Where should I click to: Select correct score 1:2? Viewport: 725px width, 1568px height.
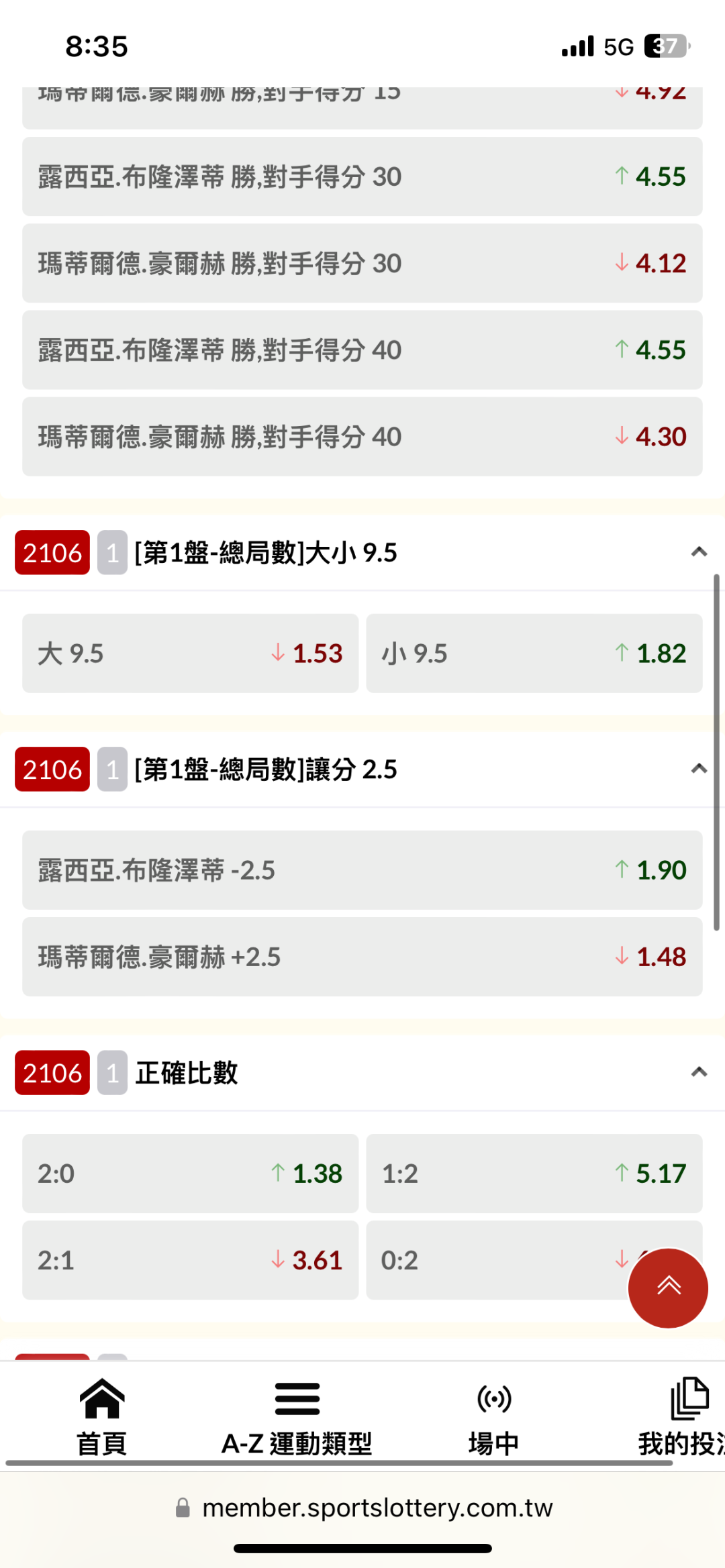point(534,1173)
